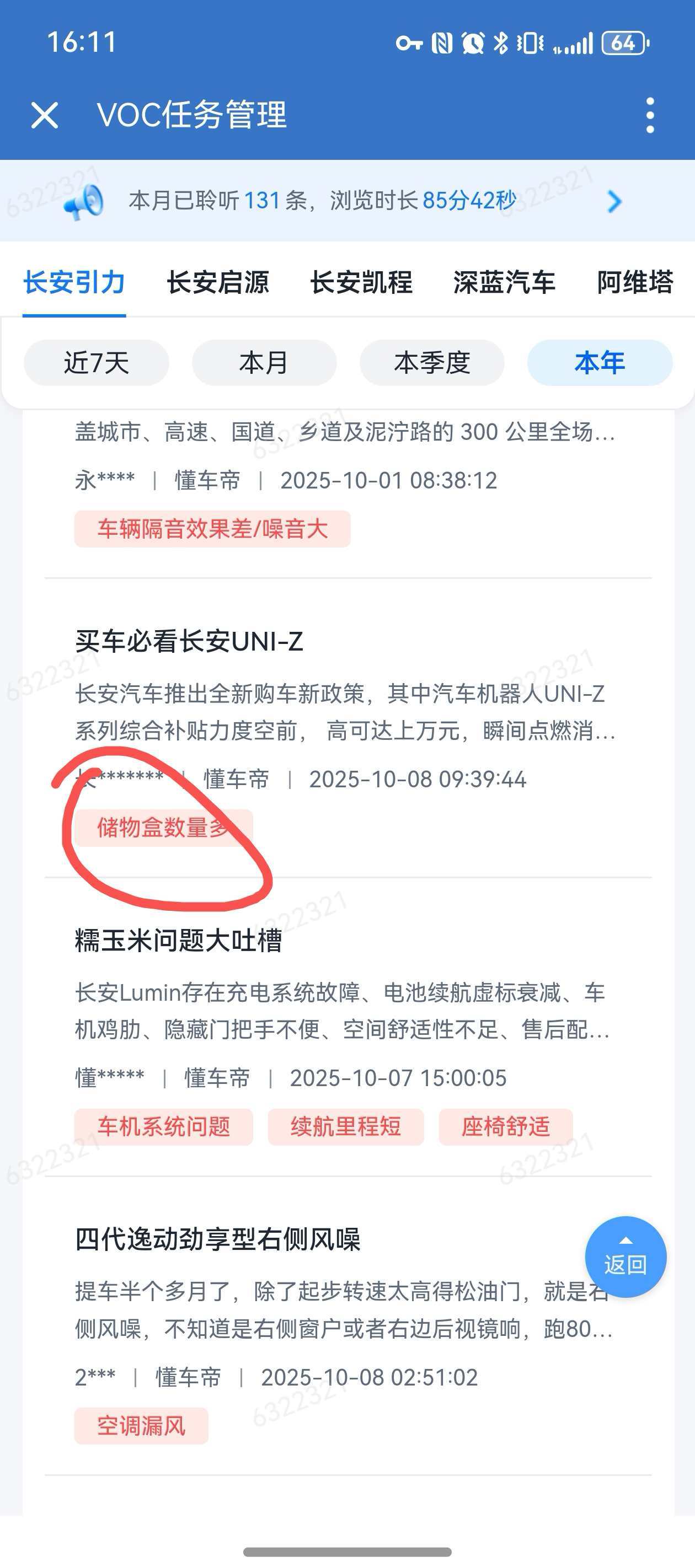The image size is (695, 1568).
Task: Close the VOC任务管理 page
Action: 45,115
